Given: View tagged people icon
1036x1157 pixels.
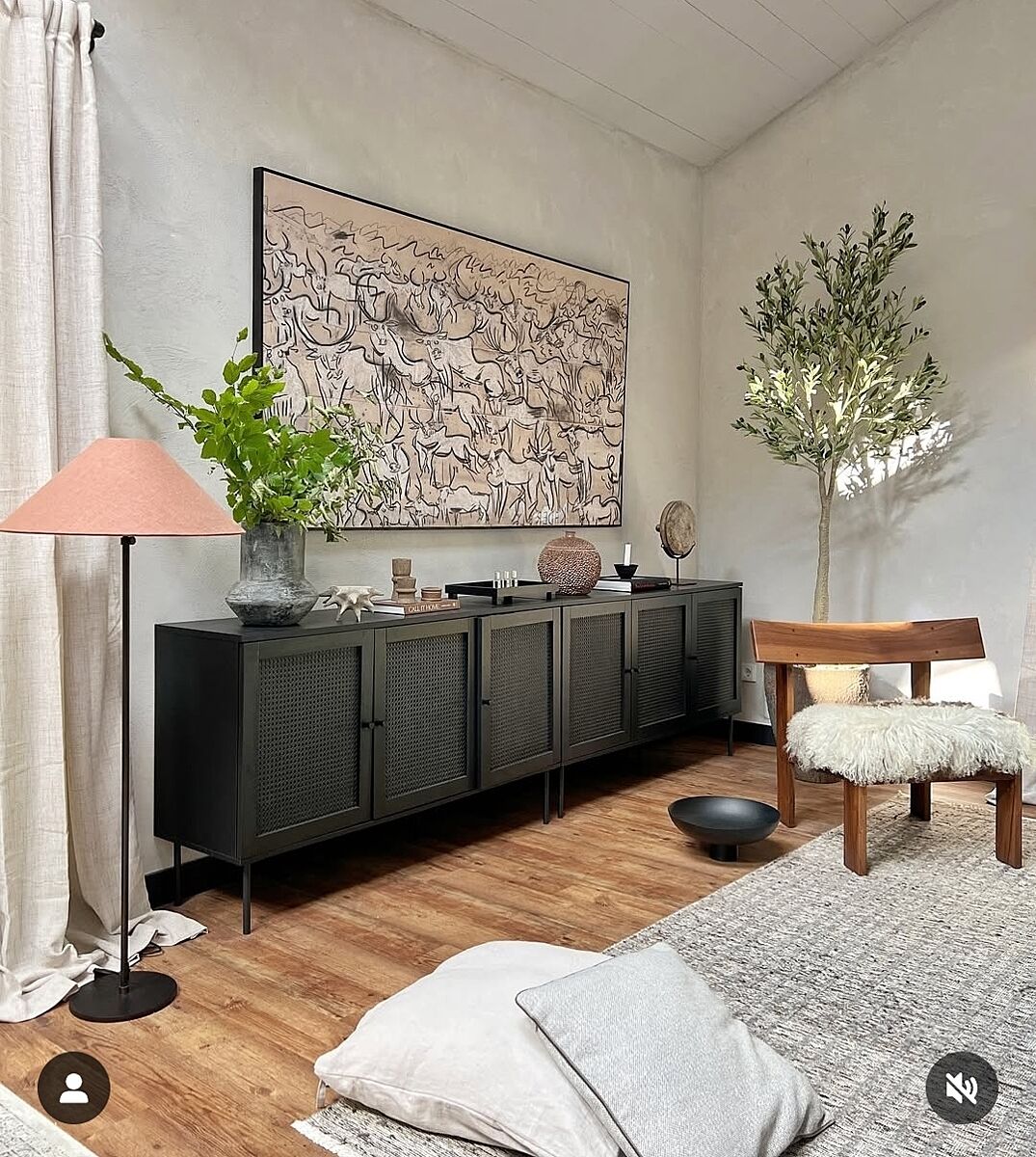Looking at the screenshot, I should tap(73, 1088).
